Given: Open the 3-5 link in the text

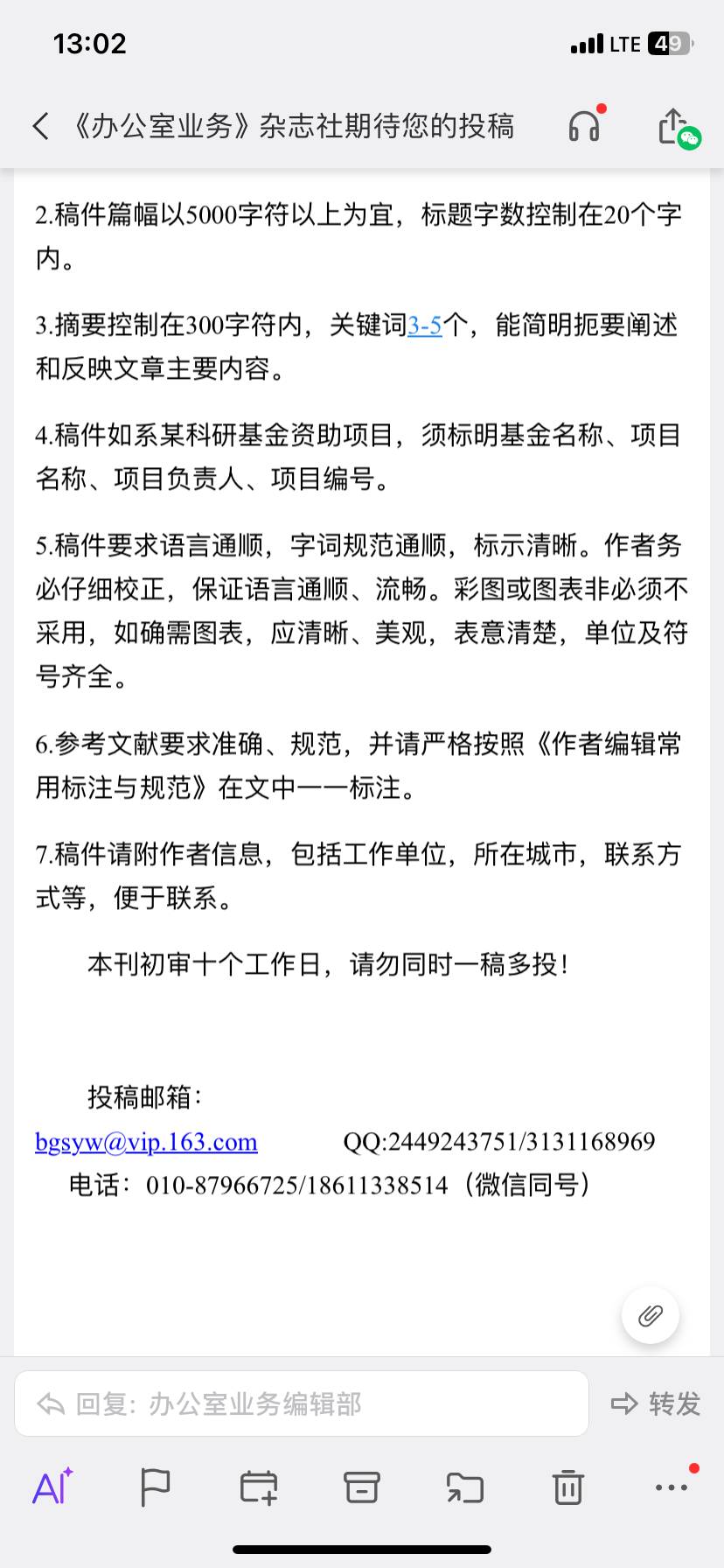Looking at the screenshot, I should point(425,325).
